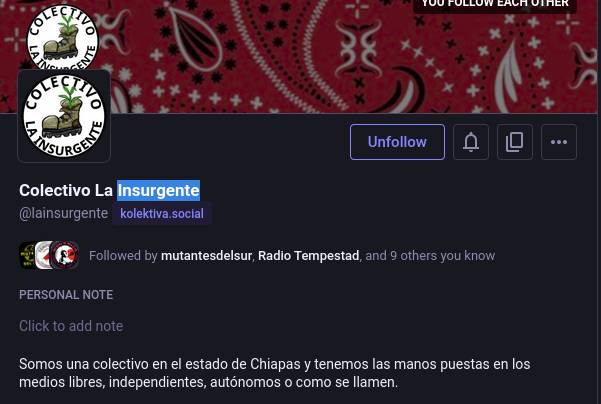Image resolution: width=601 pixels, height=404 pixels.
Task: Open the Radio Tempestad follower link
Action: pos(308,256)
